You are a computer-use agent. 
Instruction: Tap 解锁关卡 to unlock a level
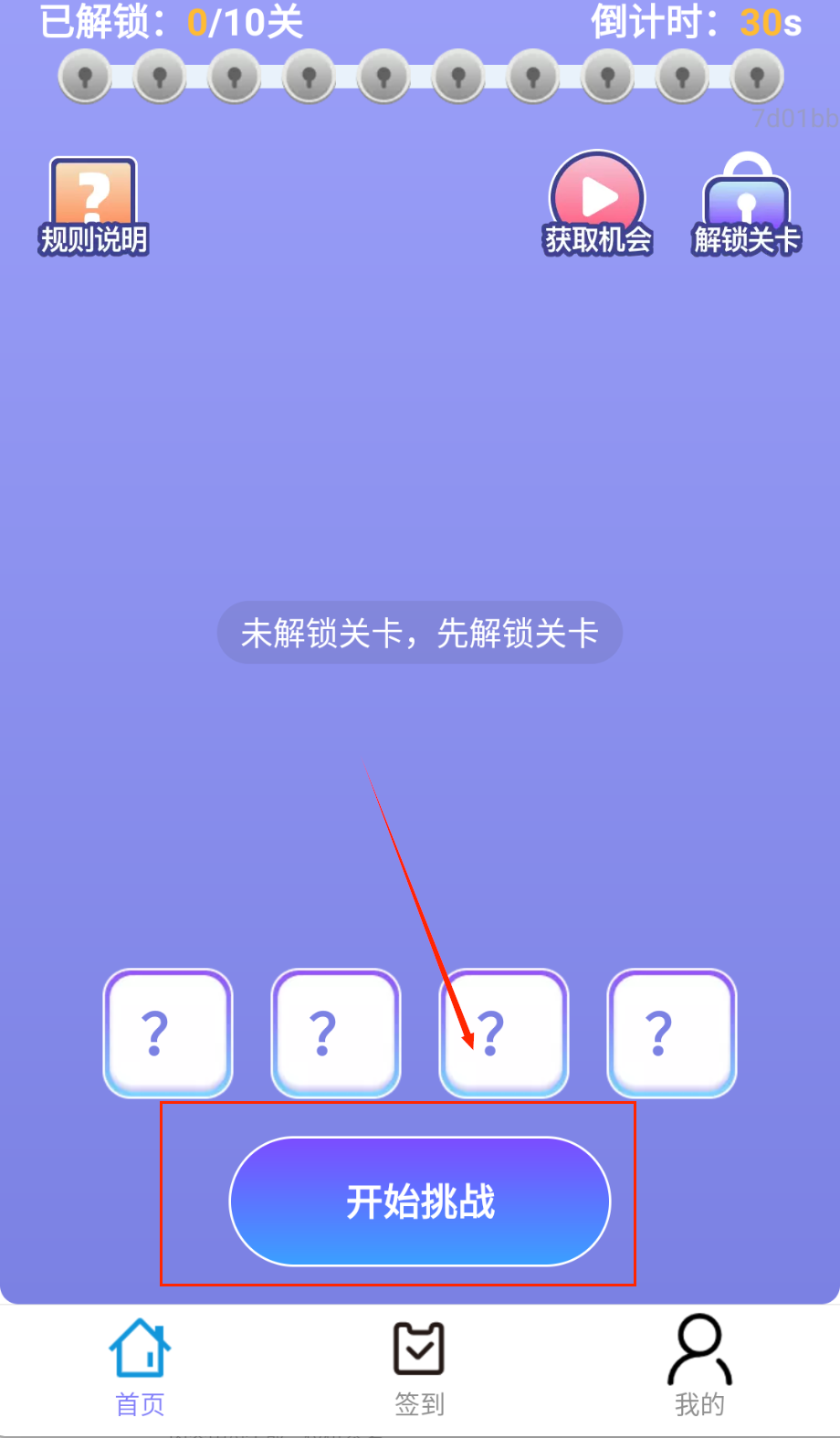coord(747,206)
